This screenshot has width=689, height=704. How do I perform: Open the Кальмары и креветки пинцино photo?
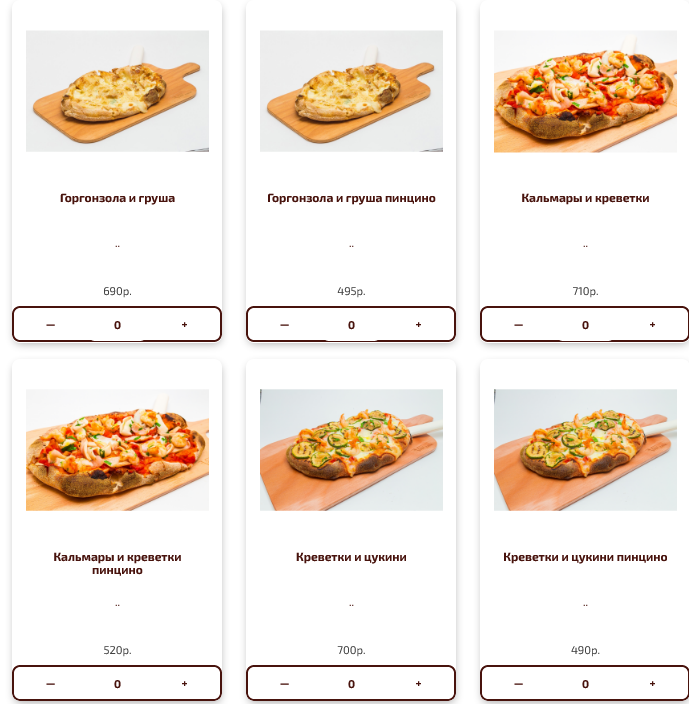pos(117,450)
